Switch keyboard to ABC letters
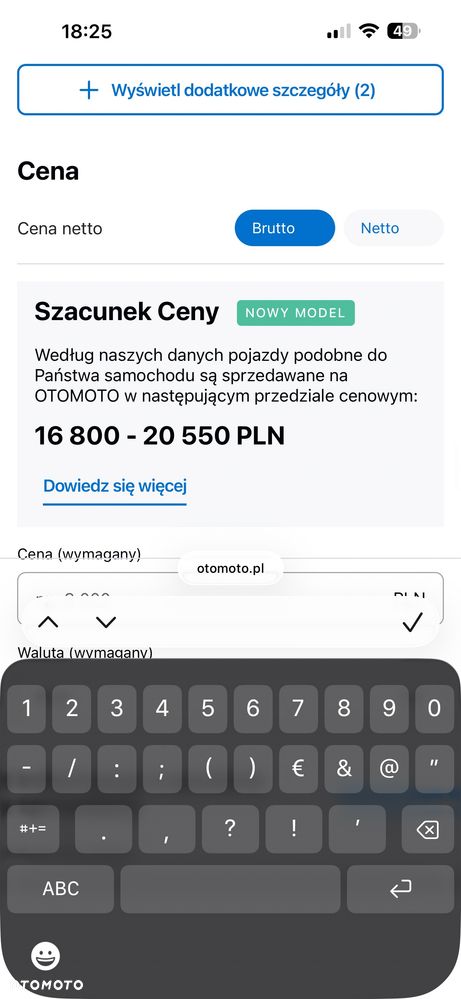Viewport: 461px width, 999px height. (60, 889)
